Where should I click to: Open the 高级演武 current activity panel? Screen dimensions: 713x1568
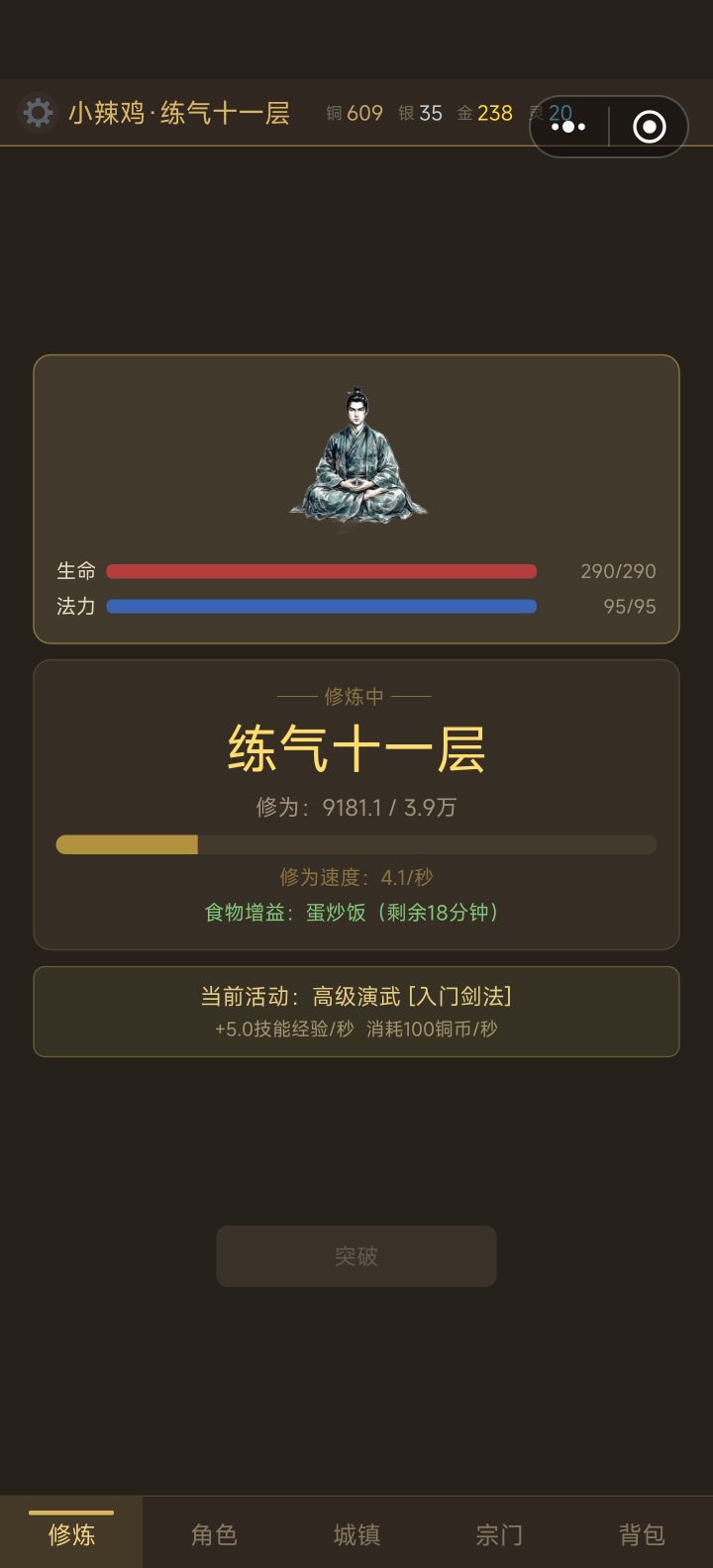356,1011
